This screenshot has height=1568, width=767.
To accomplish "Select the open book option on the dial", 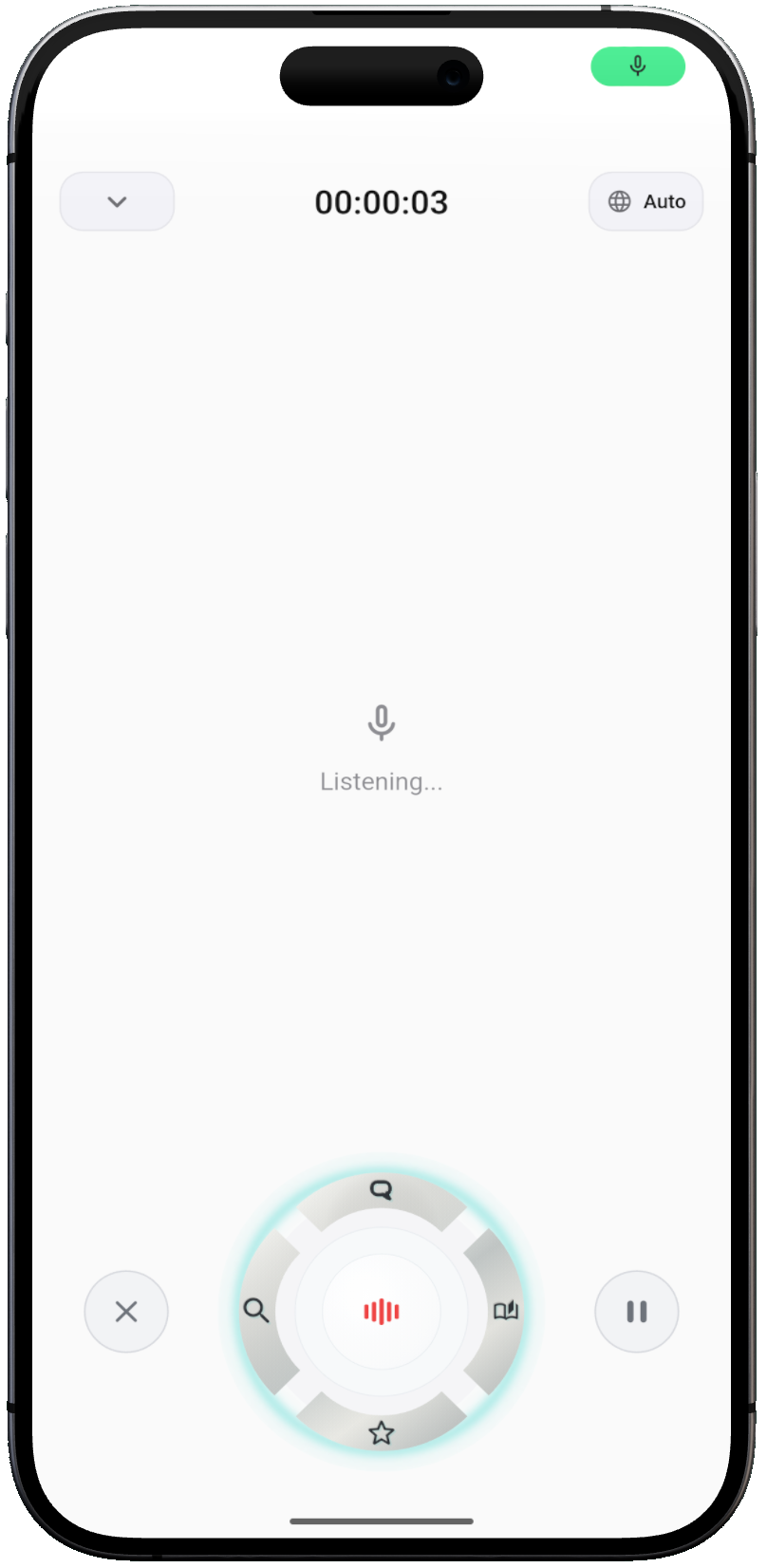I will (506, 1311).
